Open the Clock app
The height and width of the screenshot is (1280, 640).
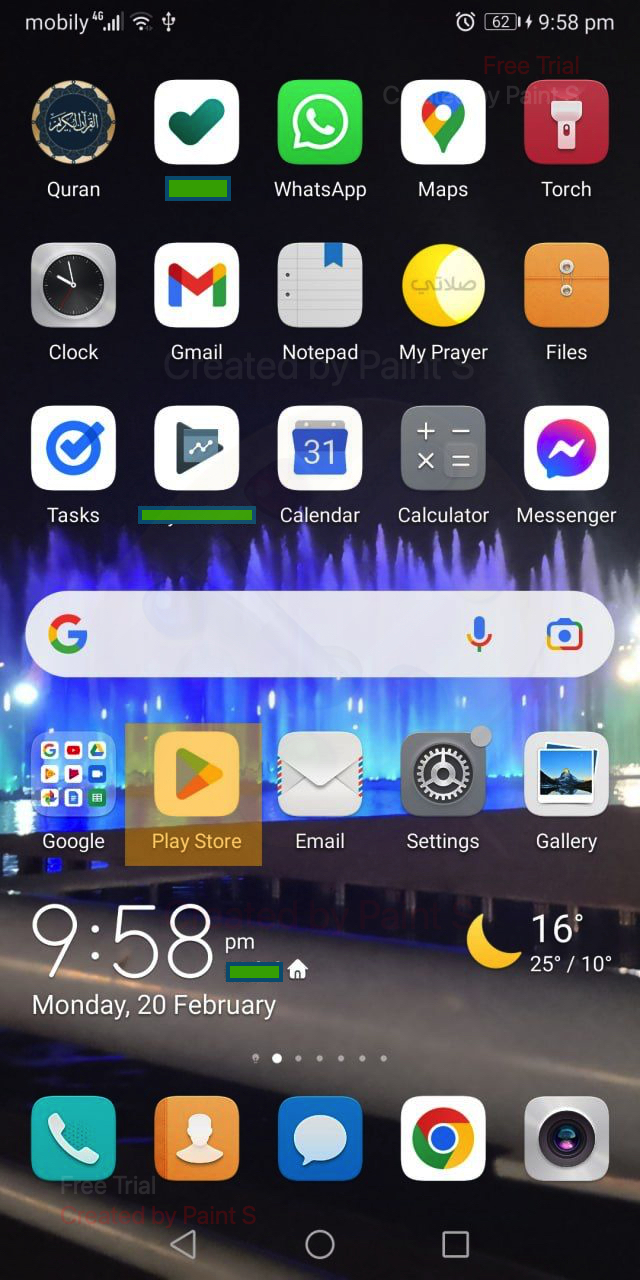[73, 285]
